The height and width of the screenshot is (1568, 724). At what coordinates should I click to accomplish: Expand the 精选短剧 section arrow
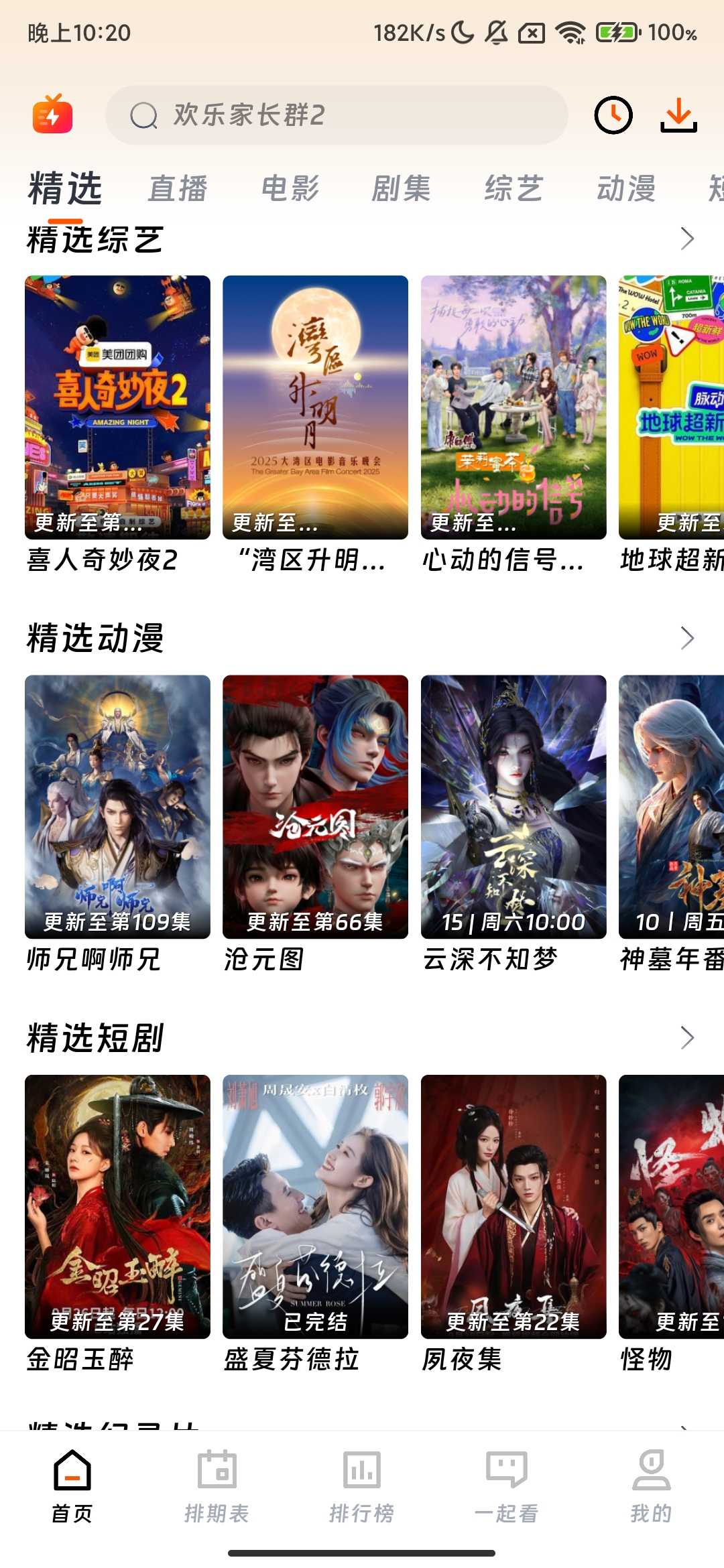click(x=687, y=1037)
